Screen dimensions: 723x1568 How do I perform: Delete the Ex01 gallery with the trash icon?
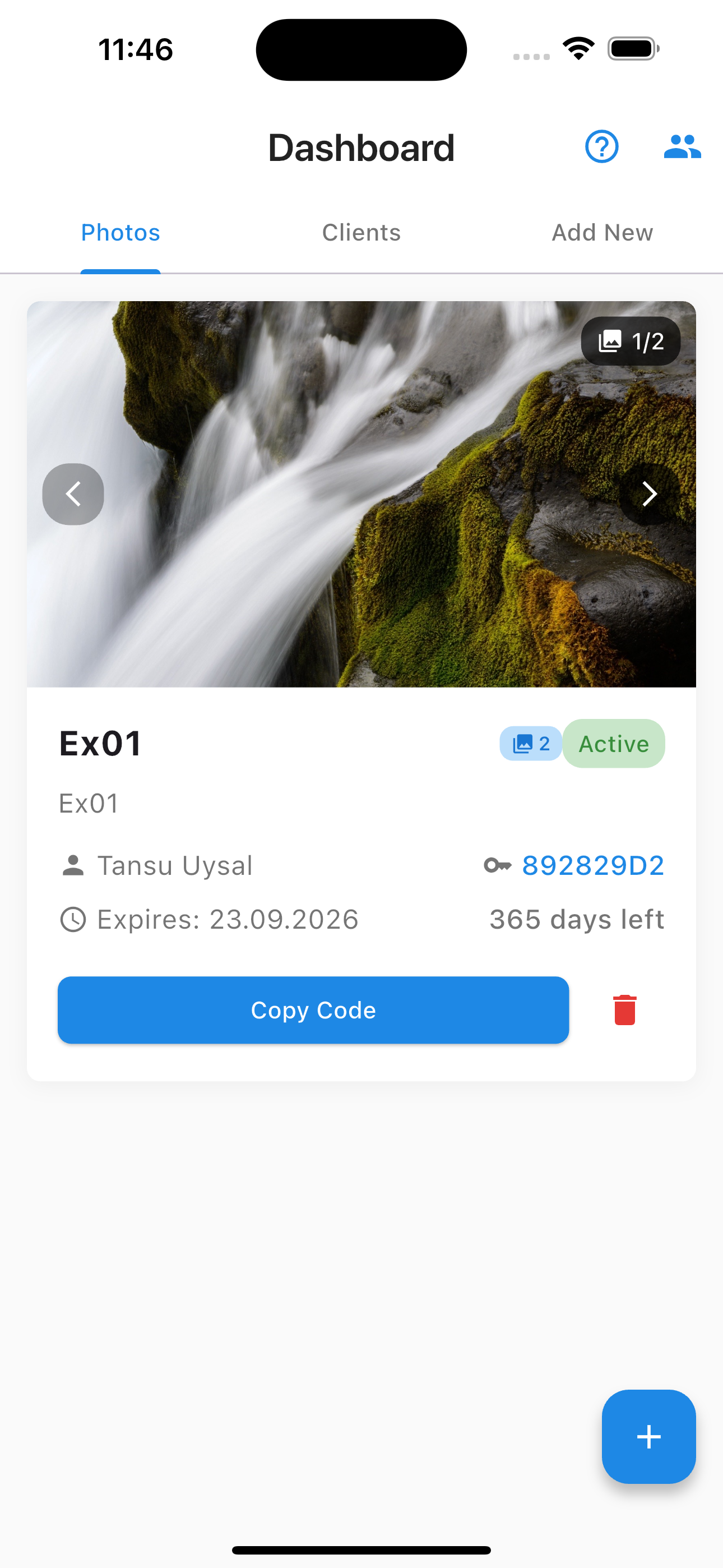click(x=624, y=1010)
